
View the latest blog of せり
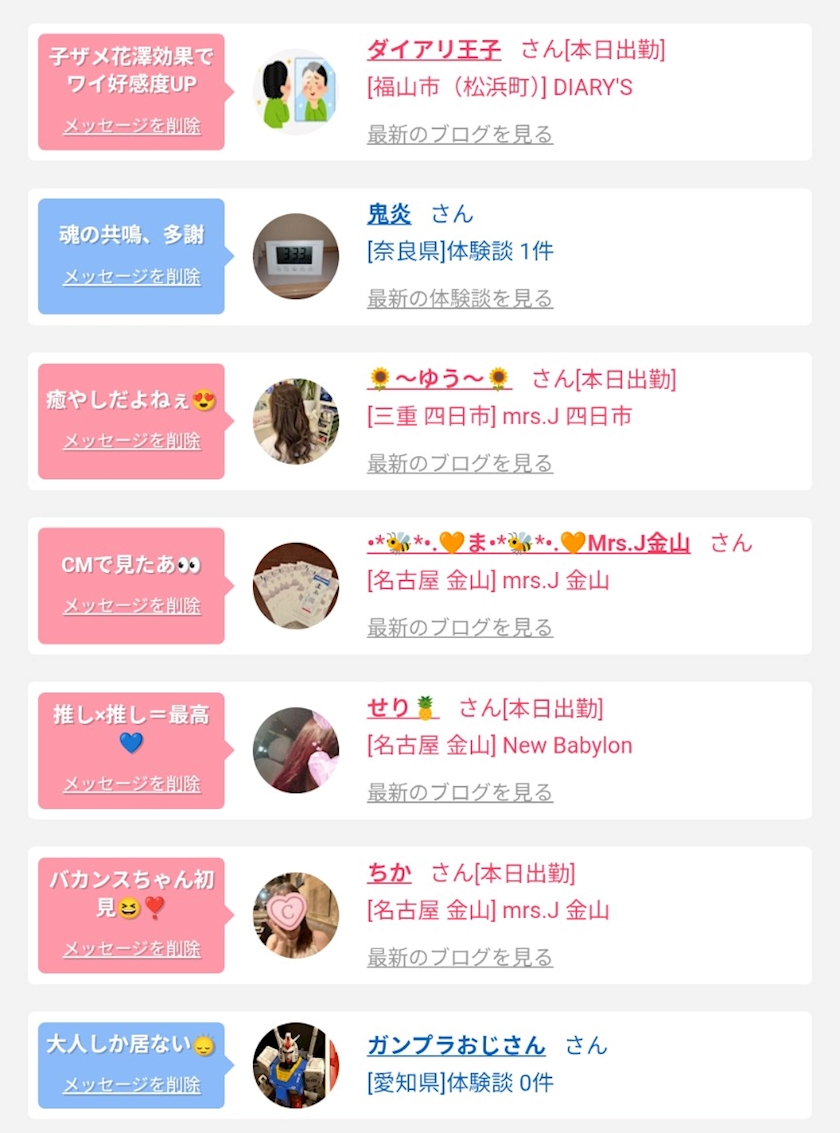tap(459, 792)
